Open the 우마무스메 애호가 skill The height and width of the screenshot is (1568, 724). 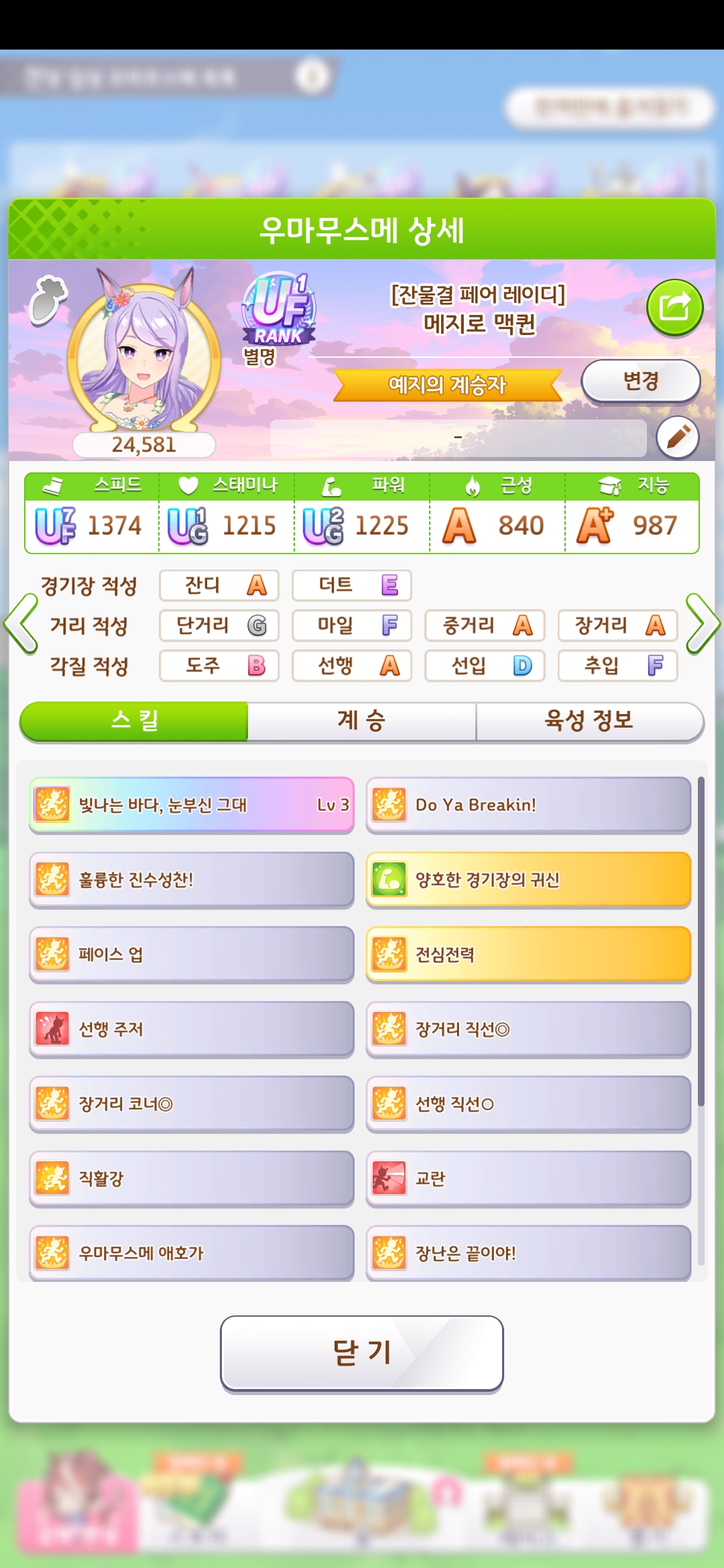192,1253
